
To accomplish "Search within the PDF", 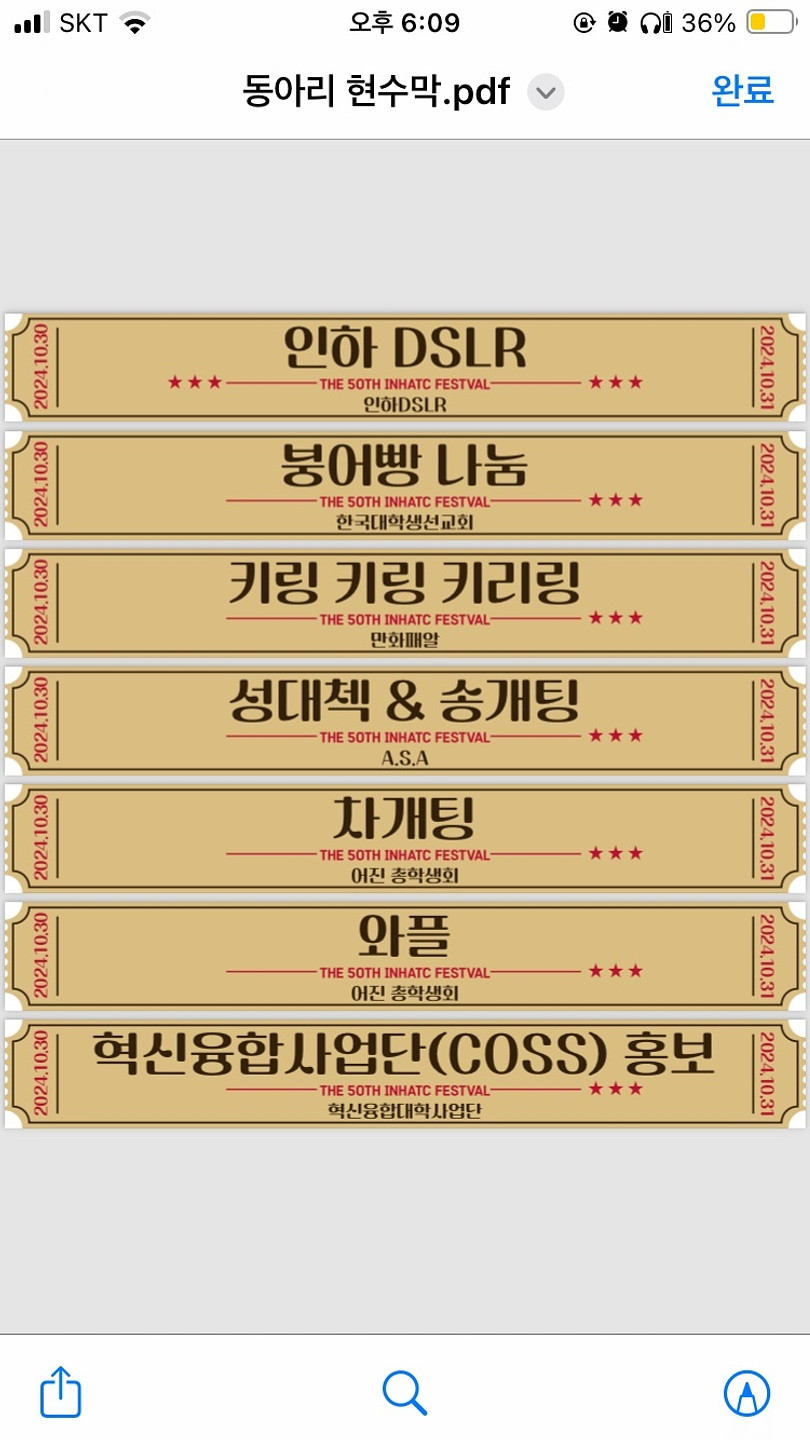I will [x=405, y=1391].
